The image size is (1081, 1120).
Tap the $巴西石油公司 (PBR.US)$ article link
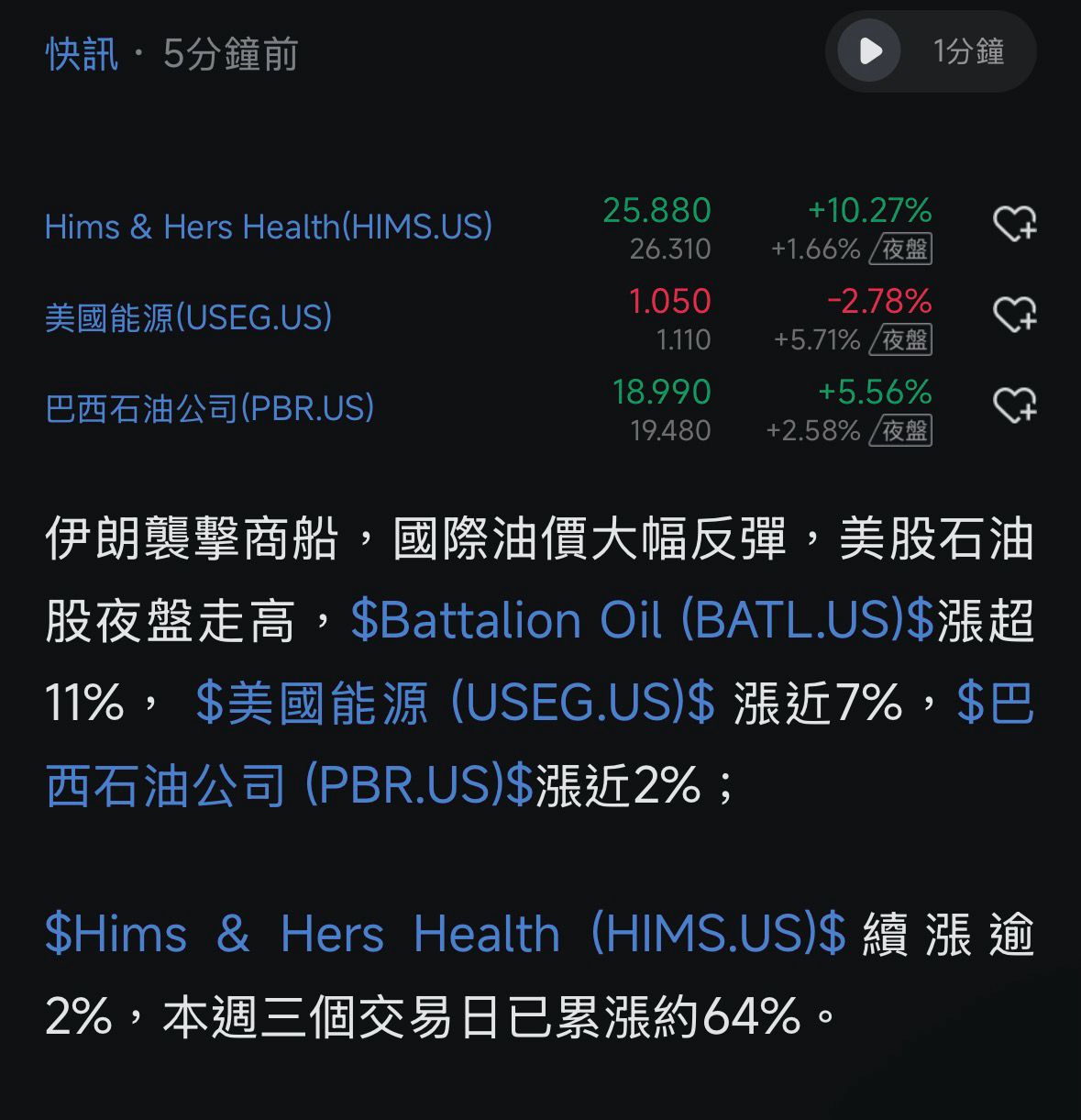(x=289, y=786)
